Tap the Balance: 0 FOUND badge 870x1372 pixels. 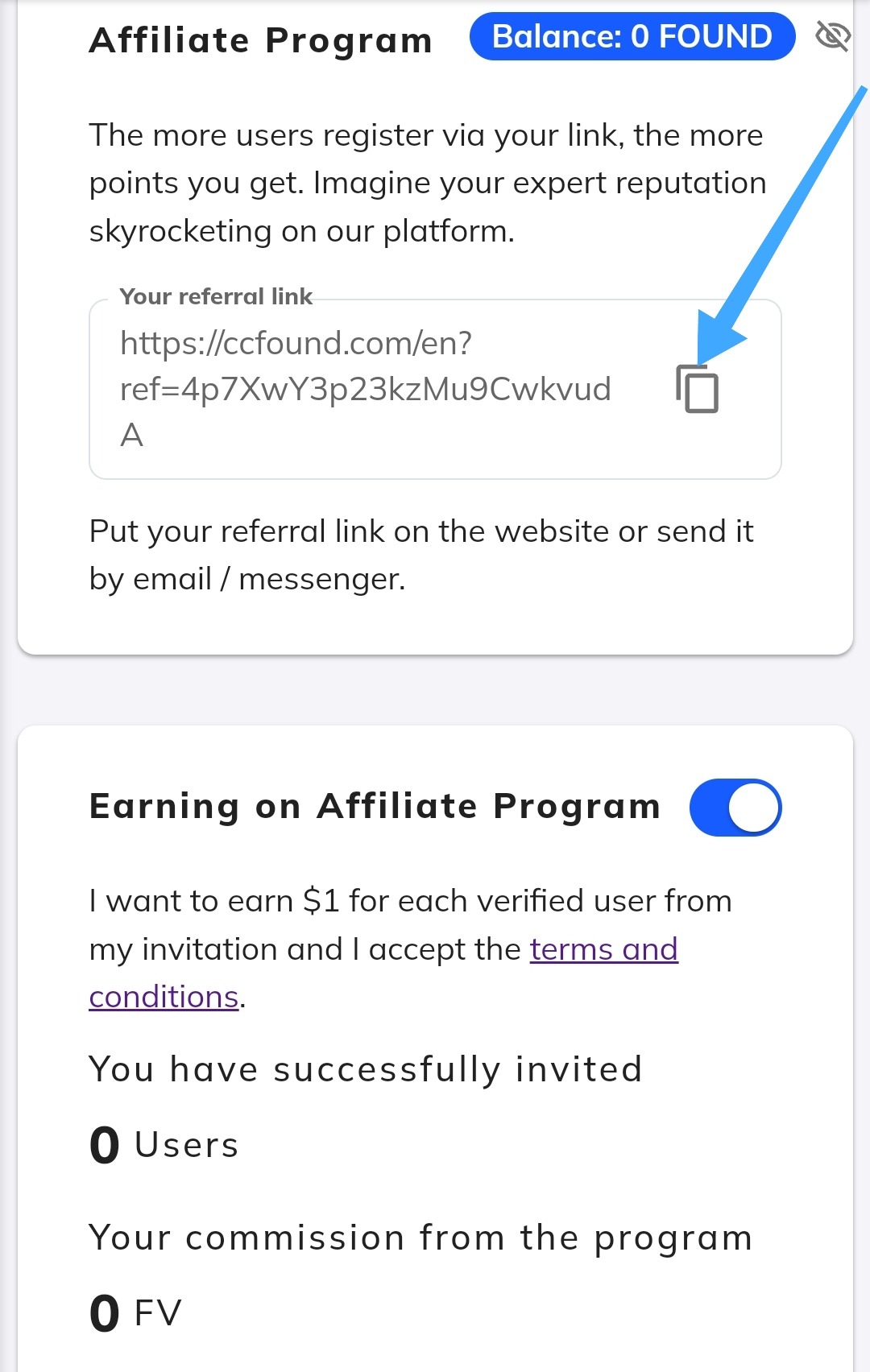pos(632,37)
